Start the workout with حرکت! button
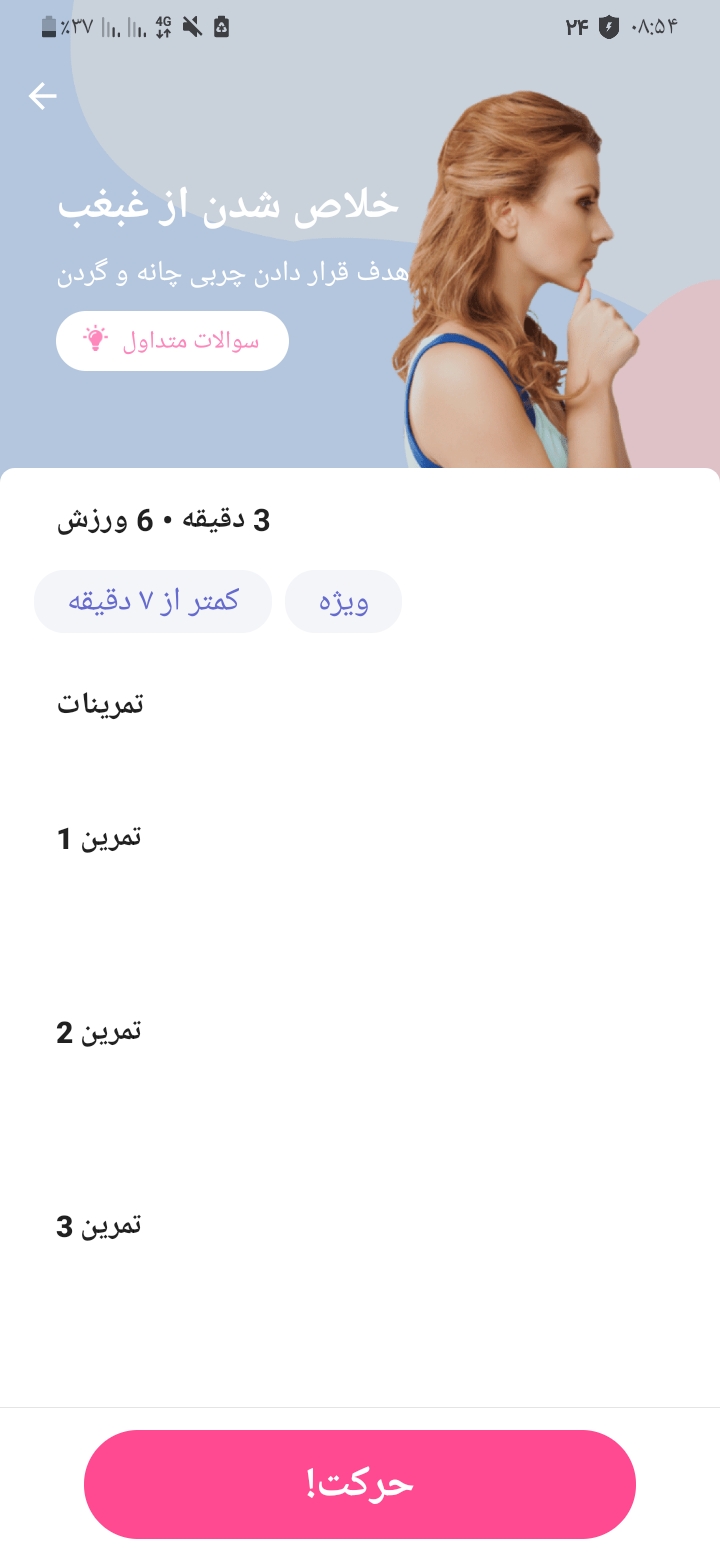Image resolution: width=720 pixels, height=1560 pixels. tap(360, 1484)
